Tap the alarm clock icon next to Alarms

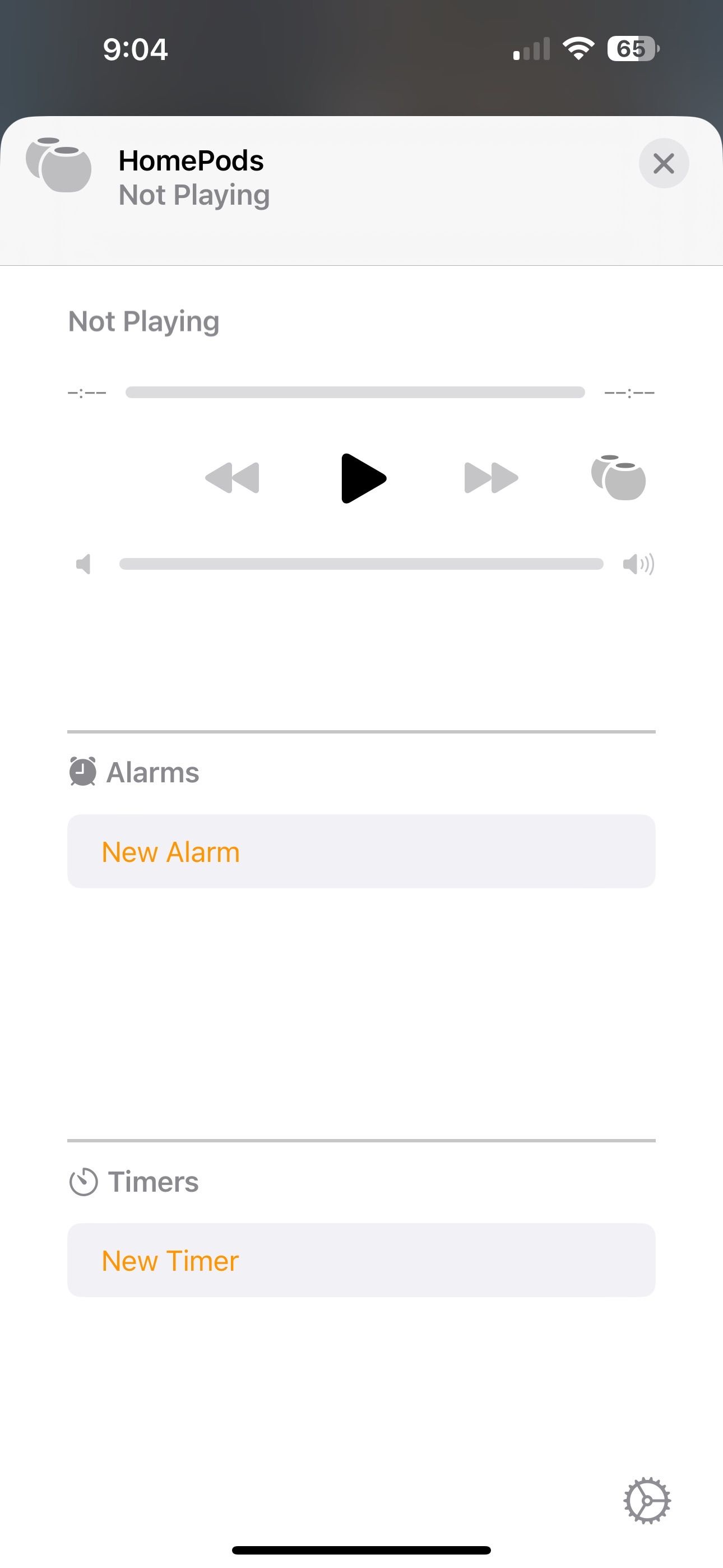pos(82,771)
